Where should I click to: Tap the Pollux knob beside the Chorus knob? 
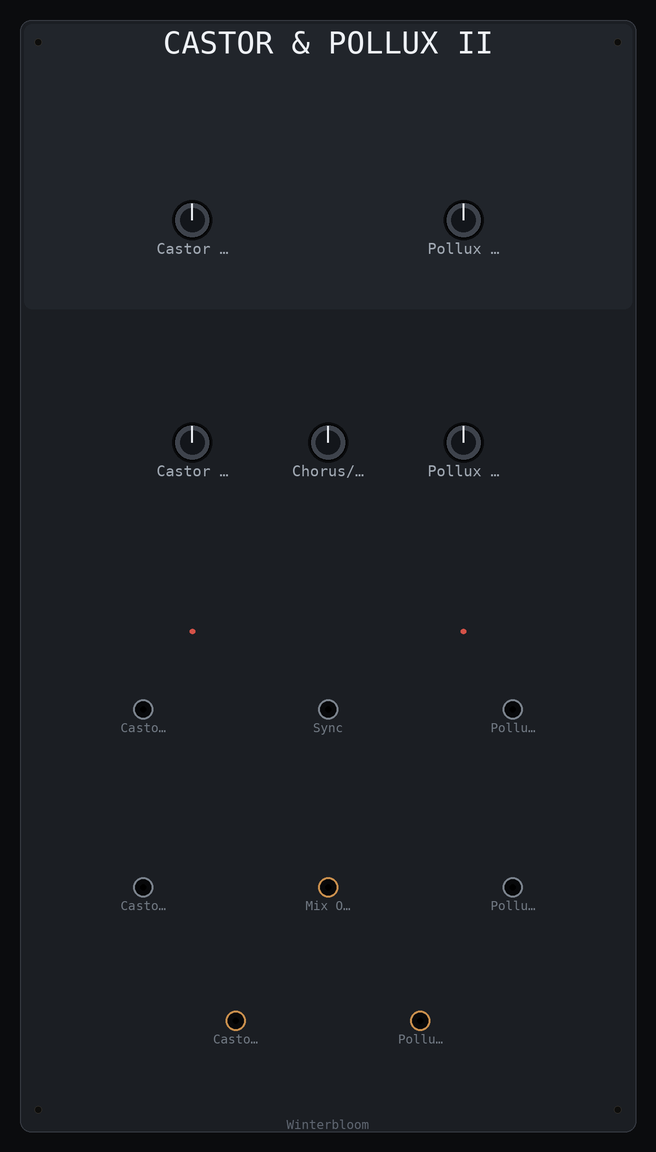pos(464,443)
